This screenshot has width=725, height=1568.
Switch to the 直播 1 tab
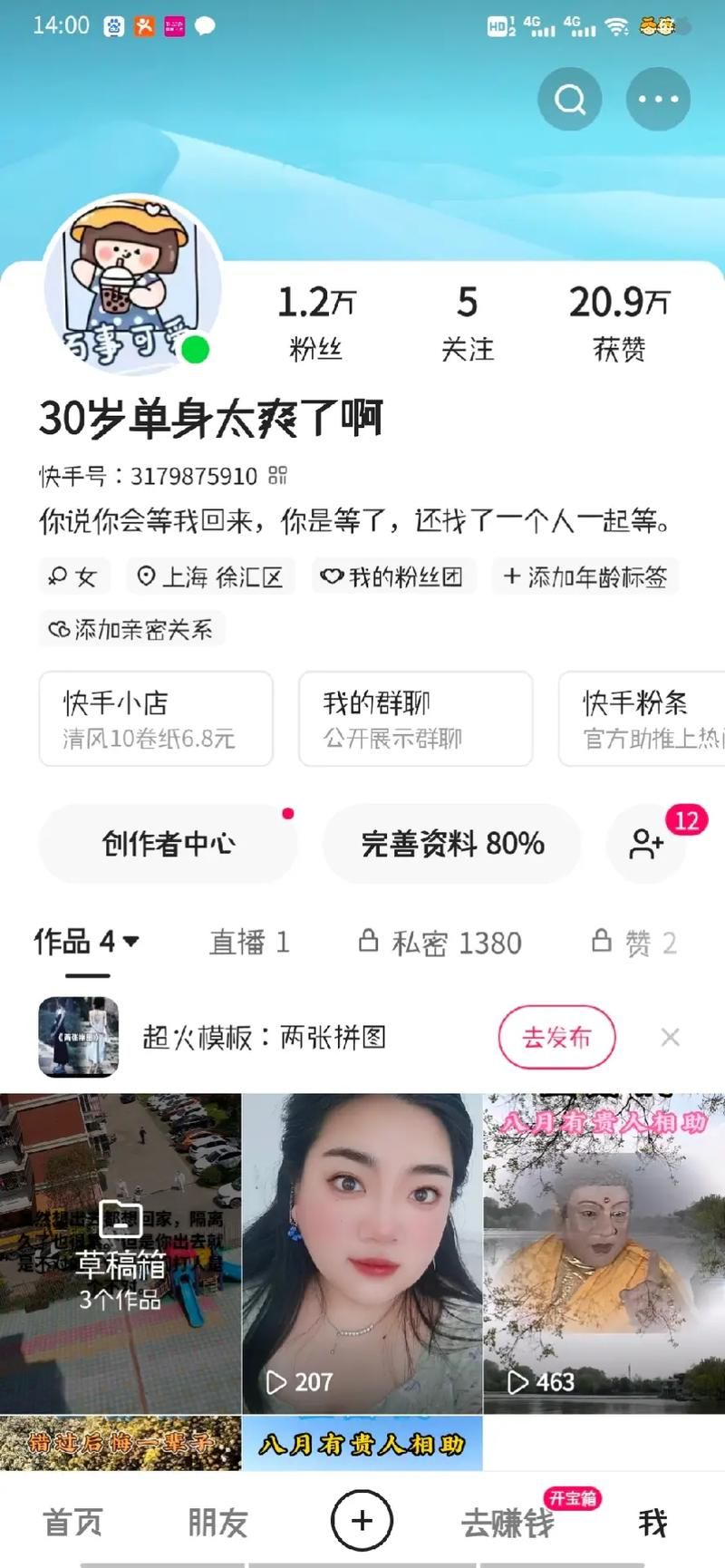(251, 943)
